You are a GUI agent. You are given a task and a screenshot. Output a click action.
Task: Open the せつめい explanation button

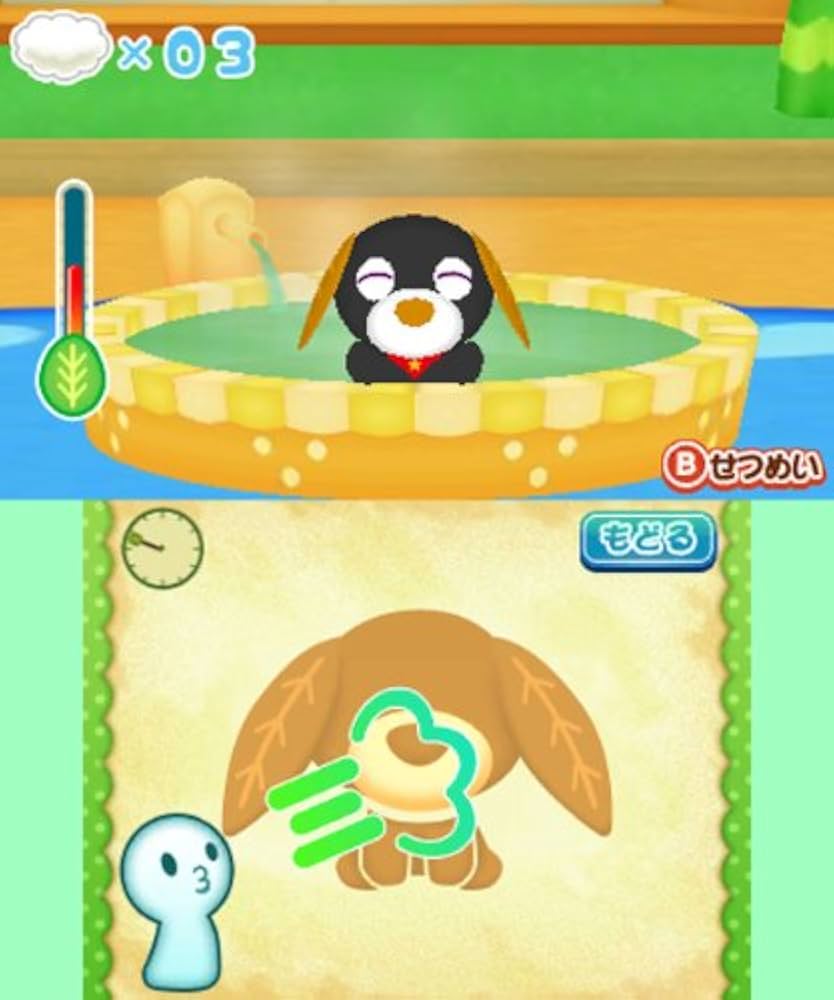pos(743,466)
